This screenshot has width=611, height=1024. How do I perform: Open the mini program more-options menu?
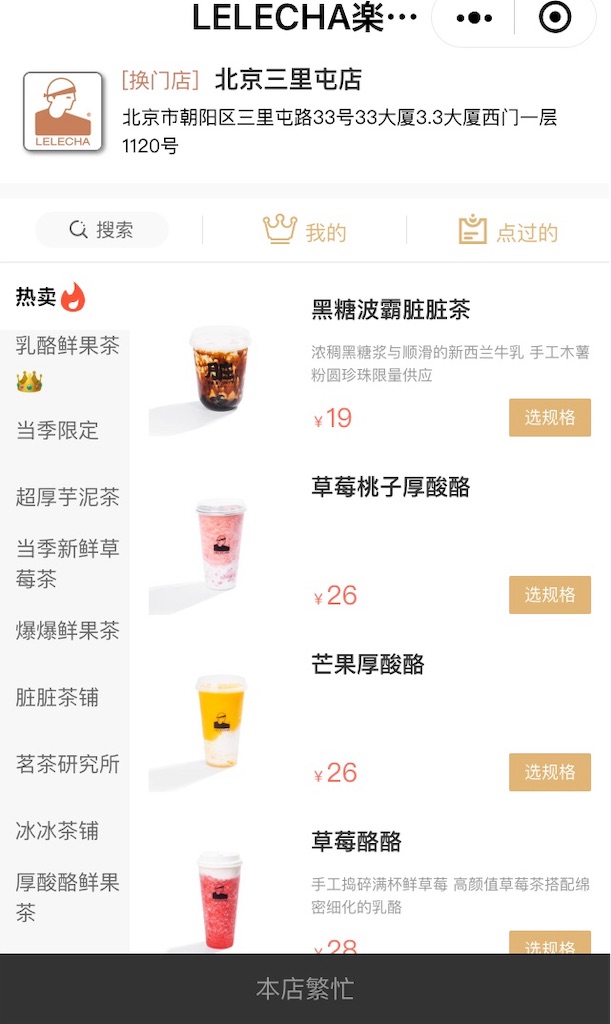[474, 18]
